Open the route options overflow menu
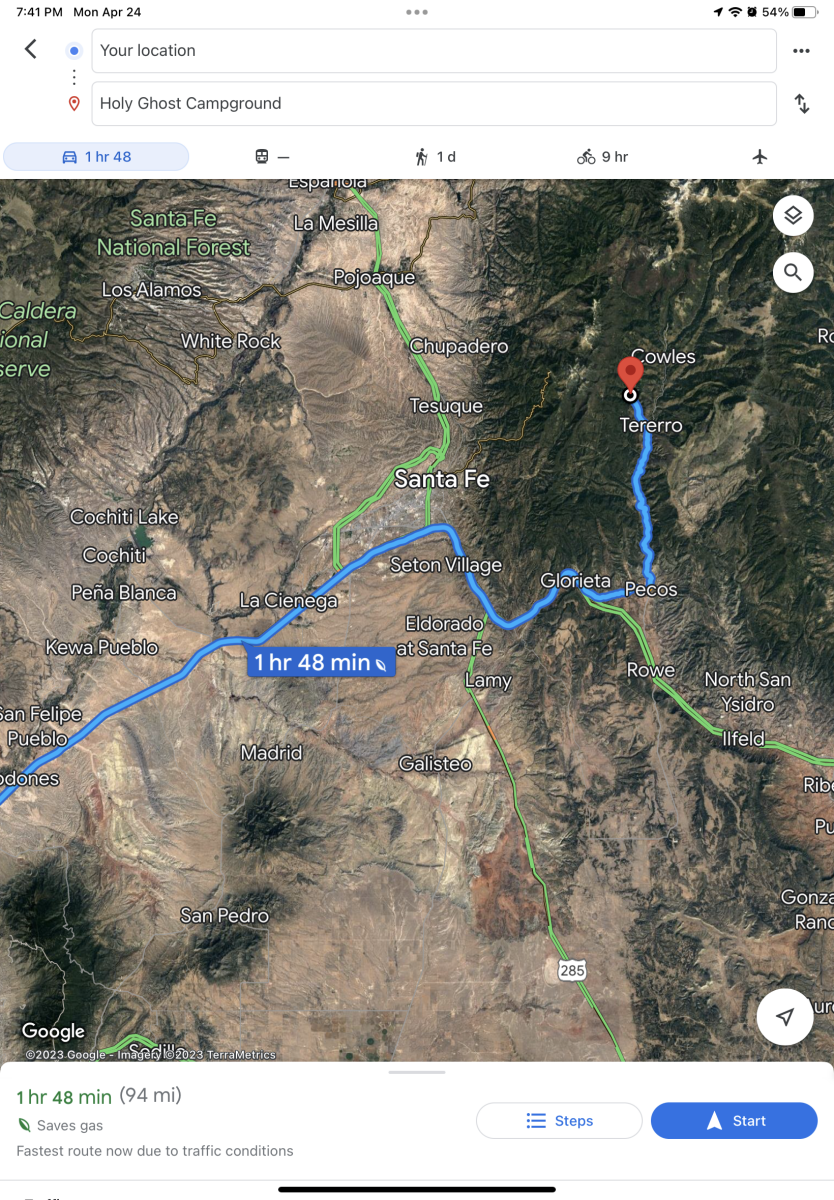The image size is (834, 1200). click(800, 51)
